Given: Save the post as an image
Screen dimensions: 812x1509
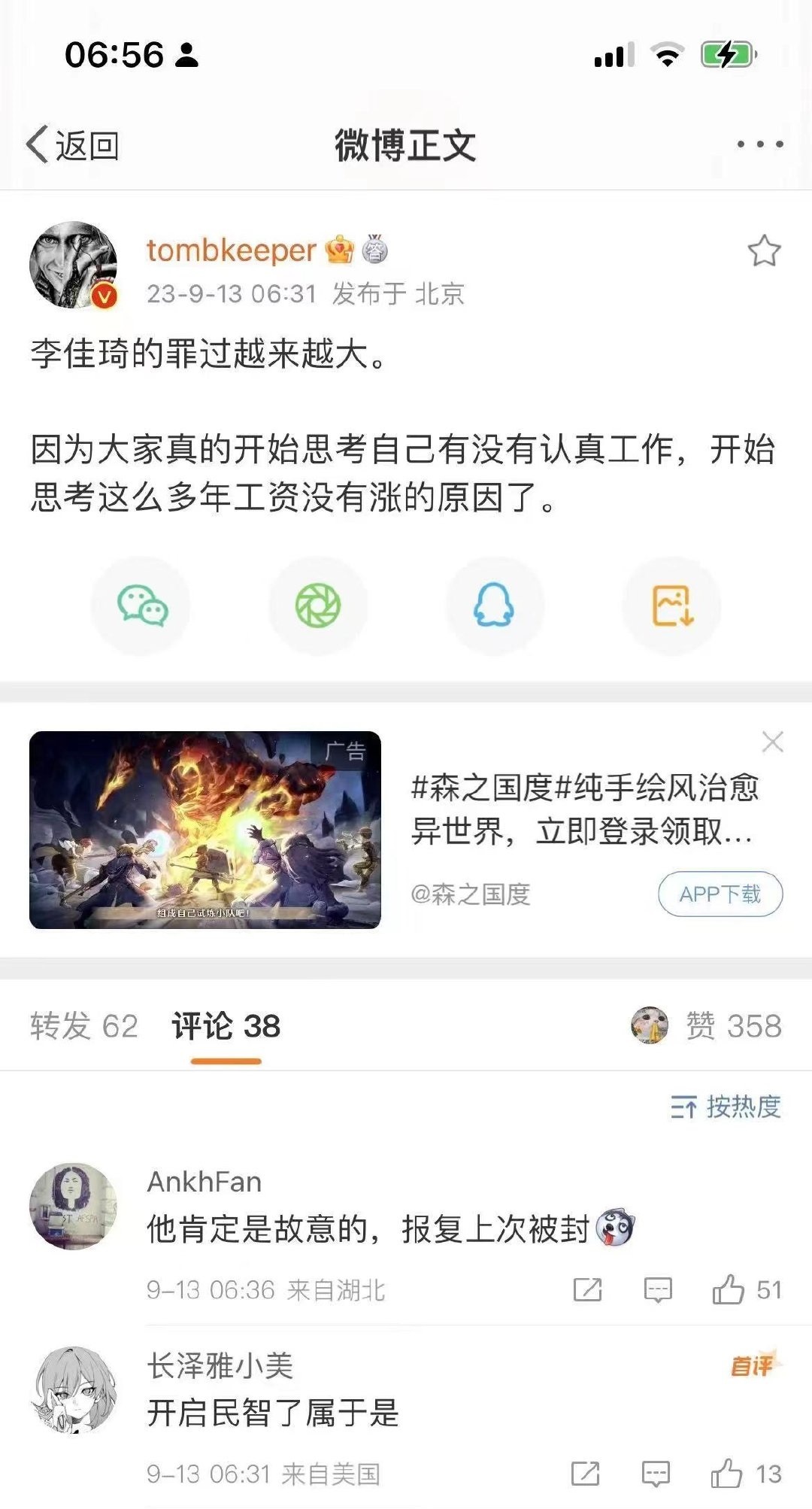Looking at the screenshot, I should (671, 606).
